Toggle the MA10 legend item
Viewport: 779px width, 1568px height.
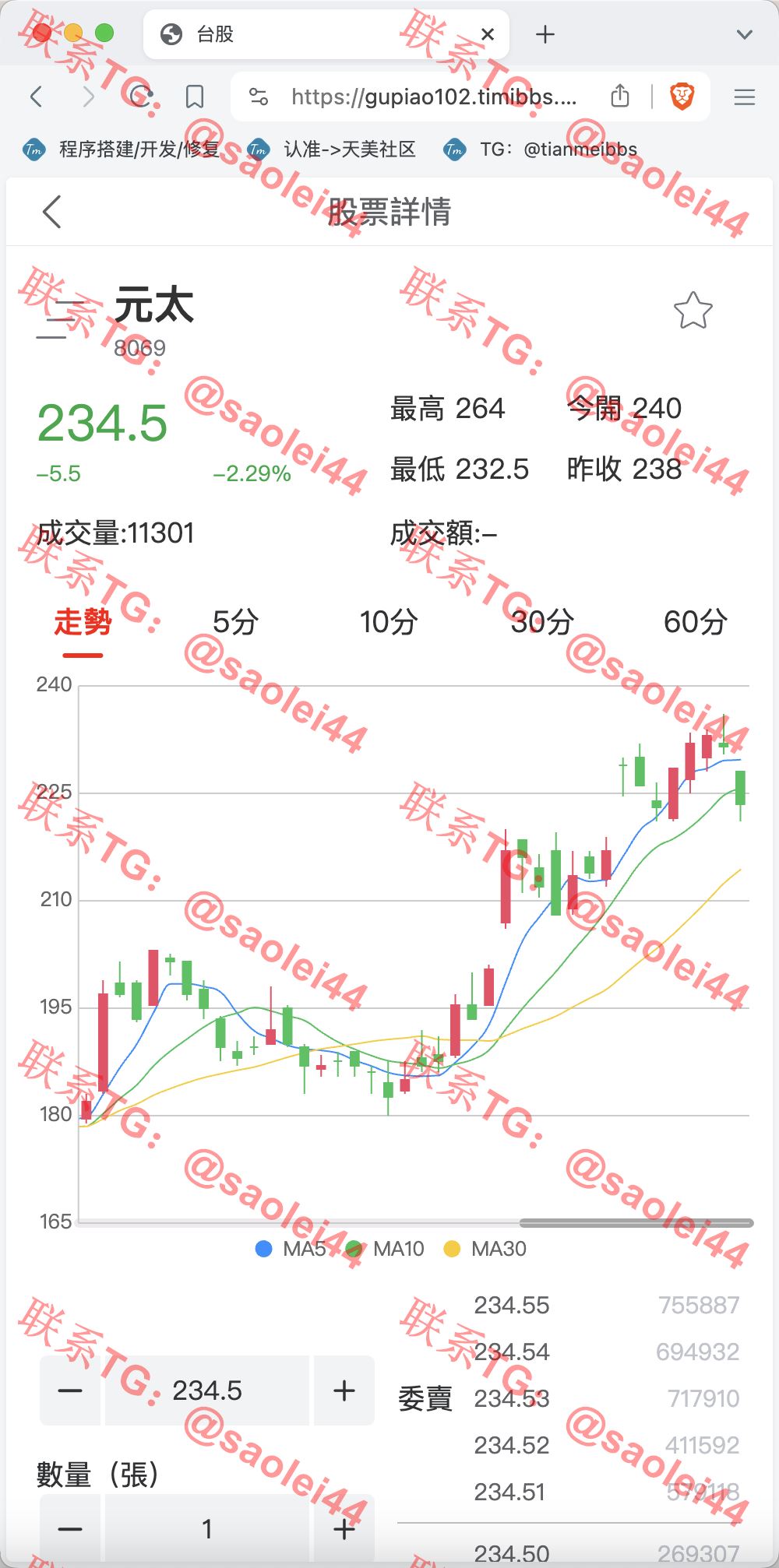pos(385,1249)
